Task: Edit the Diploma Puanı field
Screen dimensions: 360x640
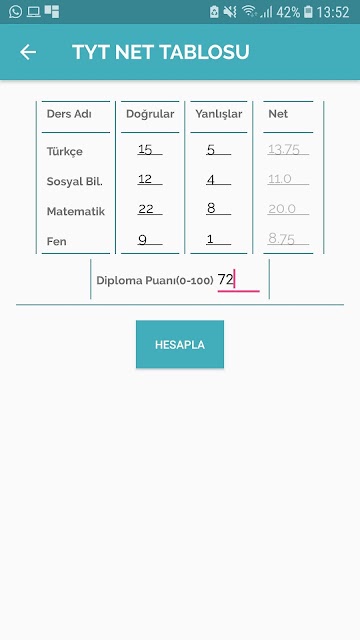Action: [x=238, y=281]
